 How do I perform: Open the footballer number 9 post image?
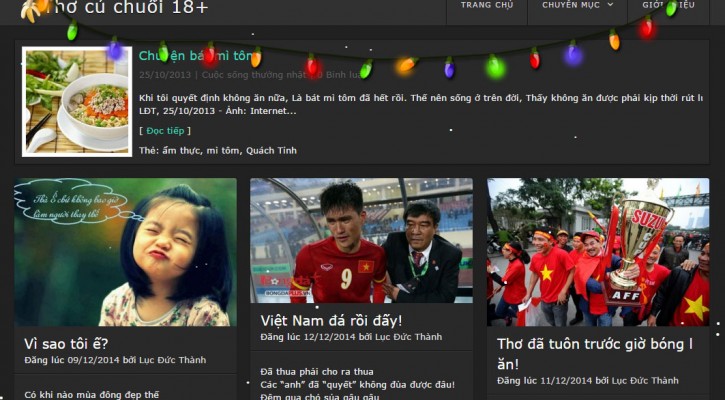[361, 240]
